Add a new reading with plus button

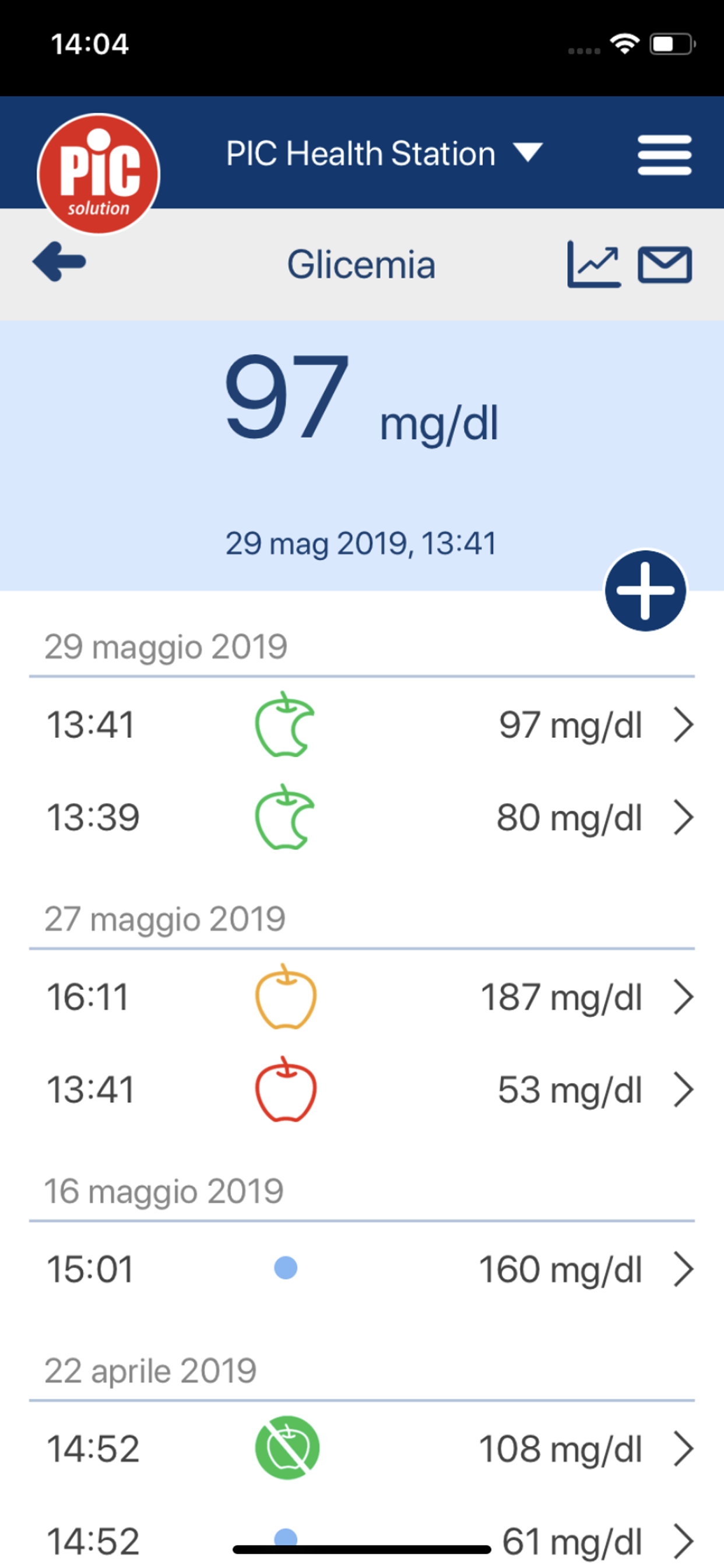coord(645,590)
